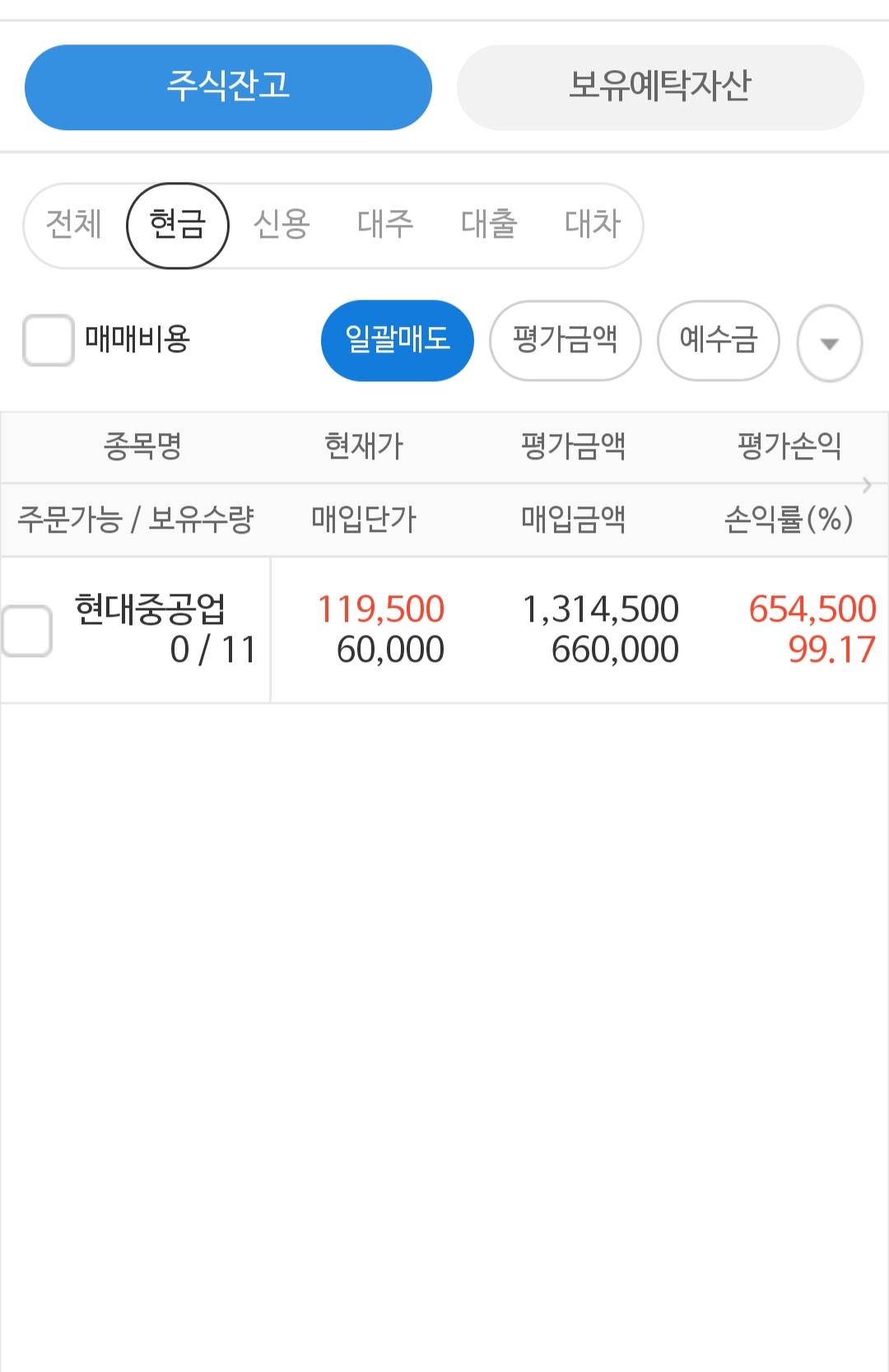Filter holdings by 대차
889x1372 pixels.
pos(592,225)
